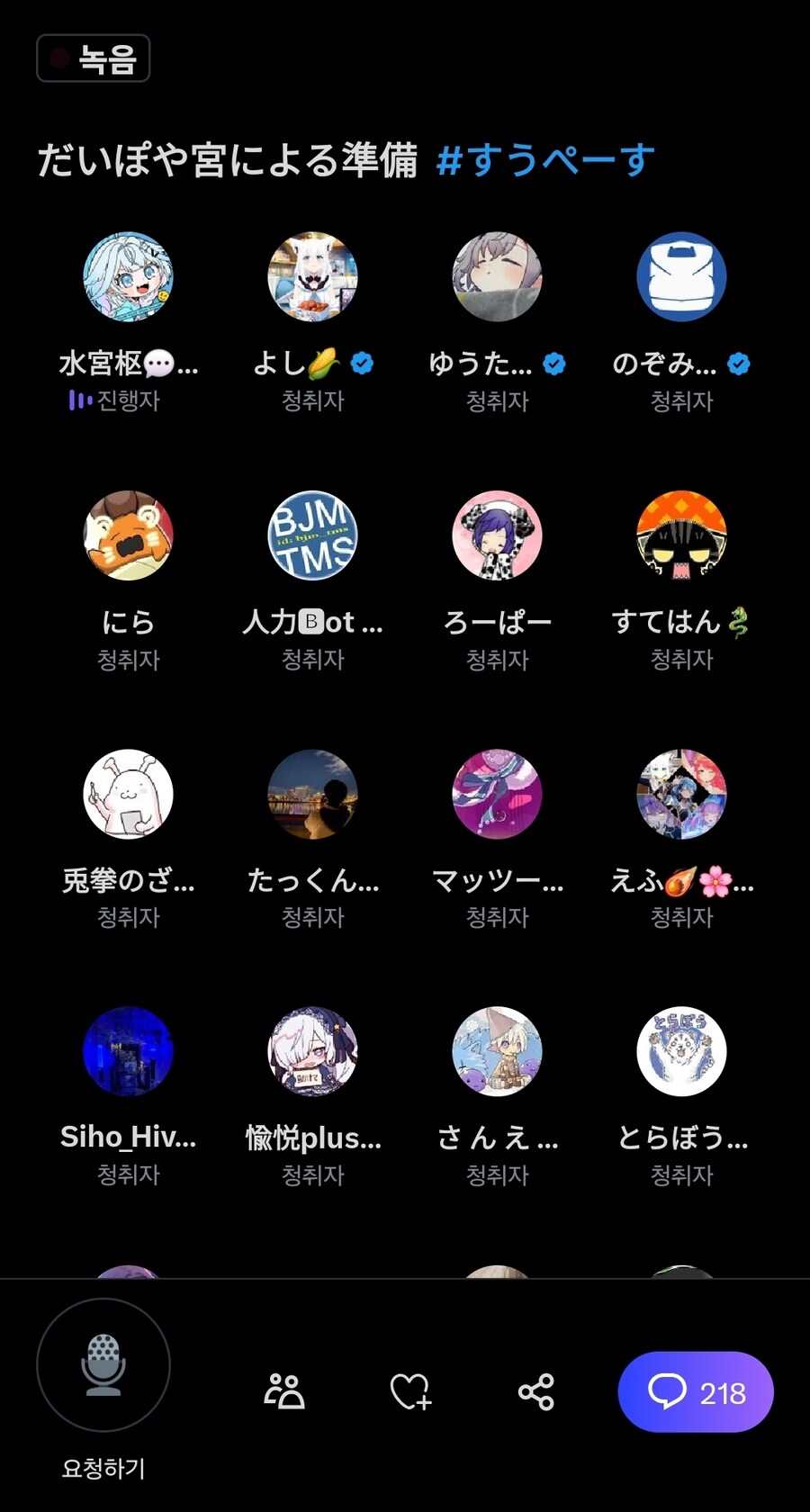Select listener とらぼう
Image resolution: width=810 pixels, height=1512 pixels.
pos(681,1051)
